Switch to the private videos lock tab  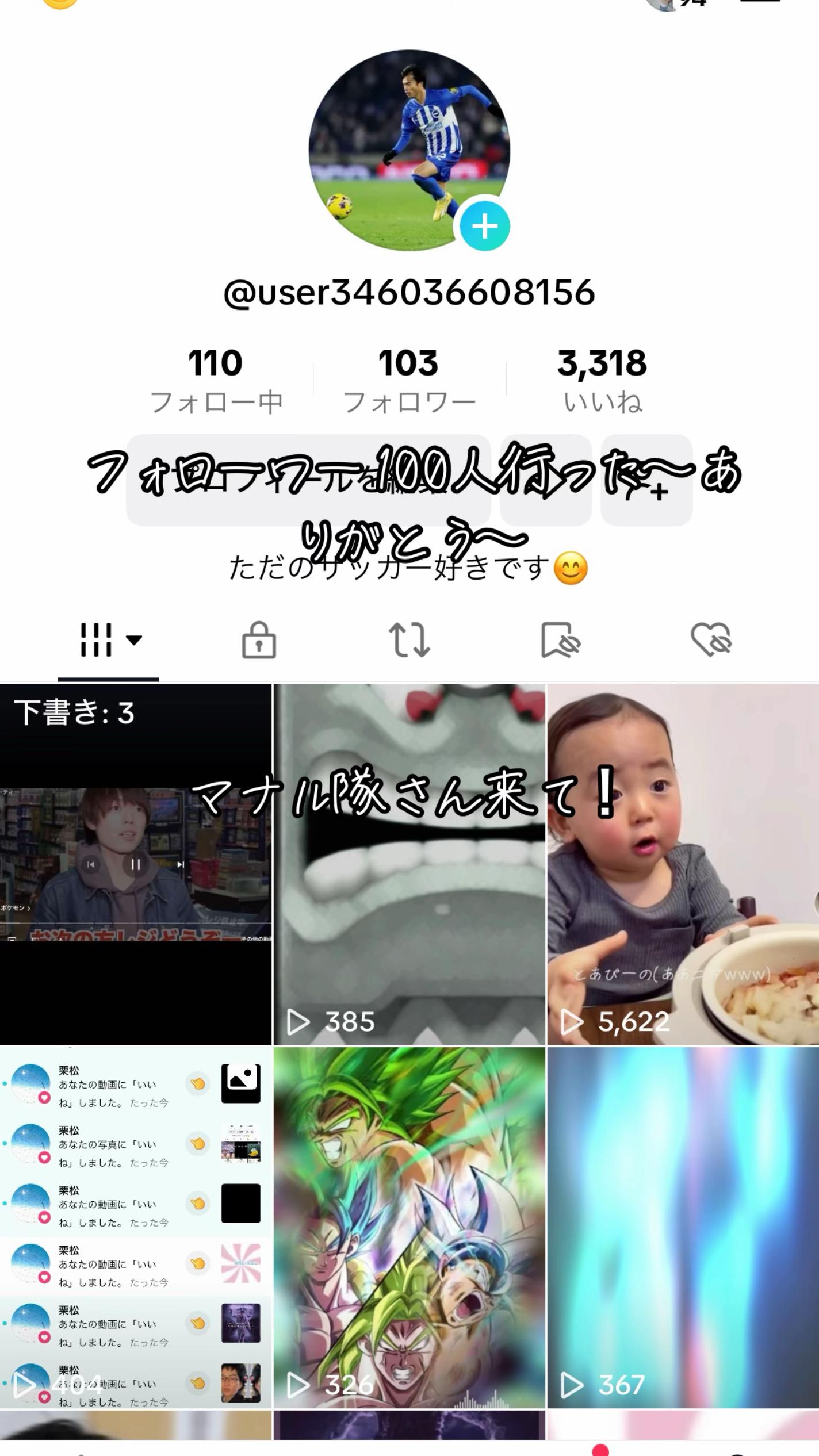(259, 640)
